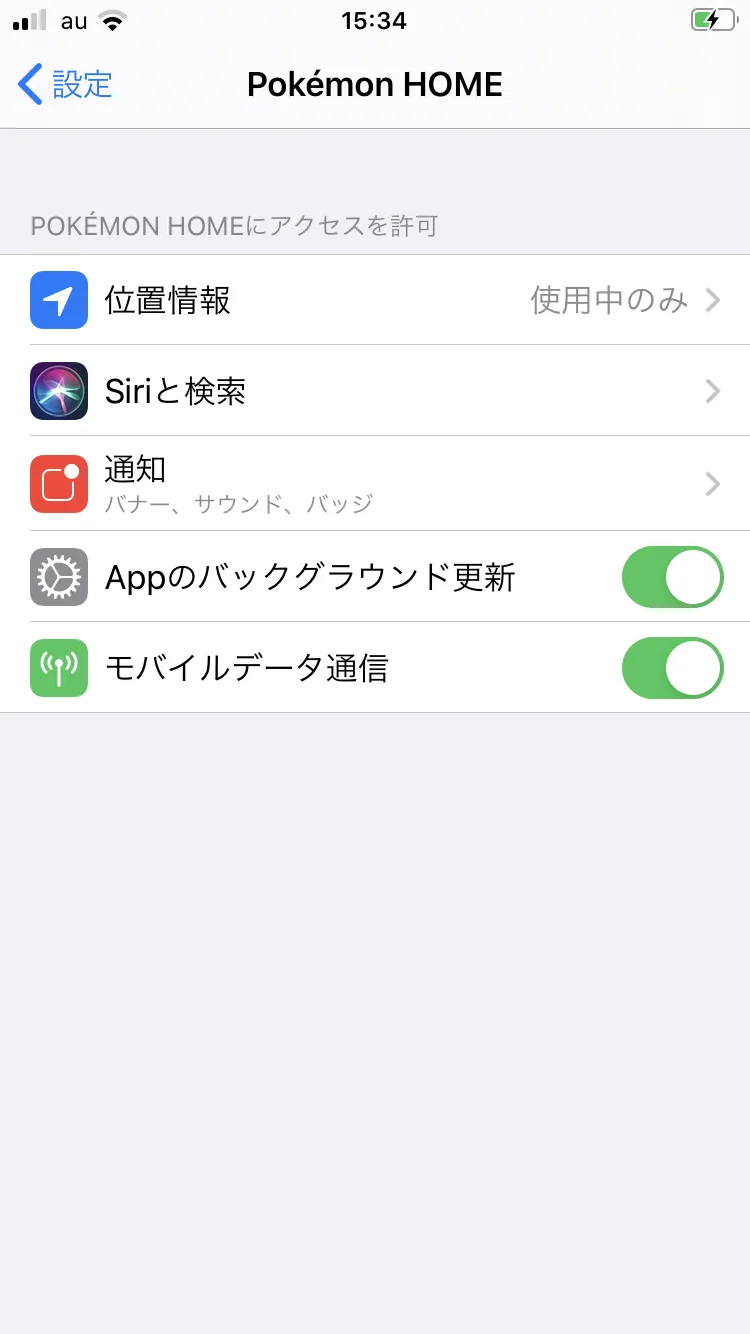This screenshot has width=750, height=1334.
Task: Disable Appのバックグラウンド更新 switch
Action: coord(672,577)
